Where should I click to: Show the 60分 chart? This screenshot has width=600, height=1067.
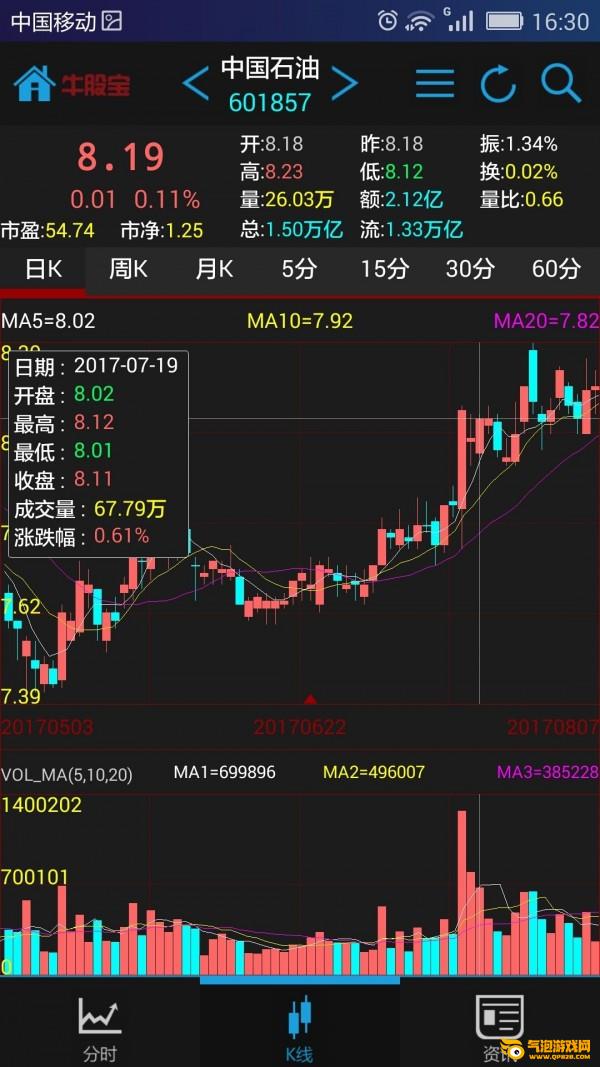pyautogui.click(x=556, y=268)
